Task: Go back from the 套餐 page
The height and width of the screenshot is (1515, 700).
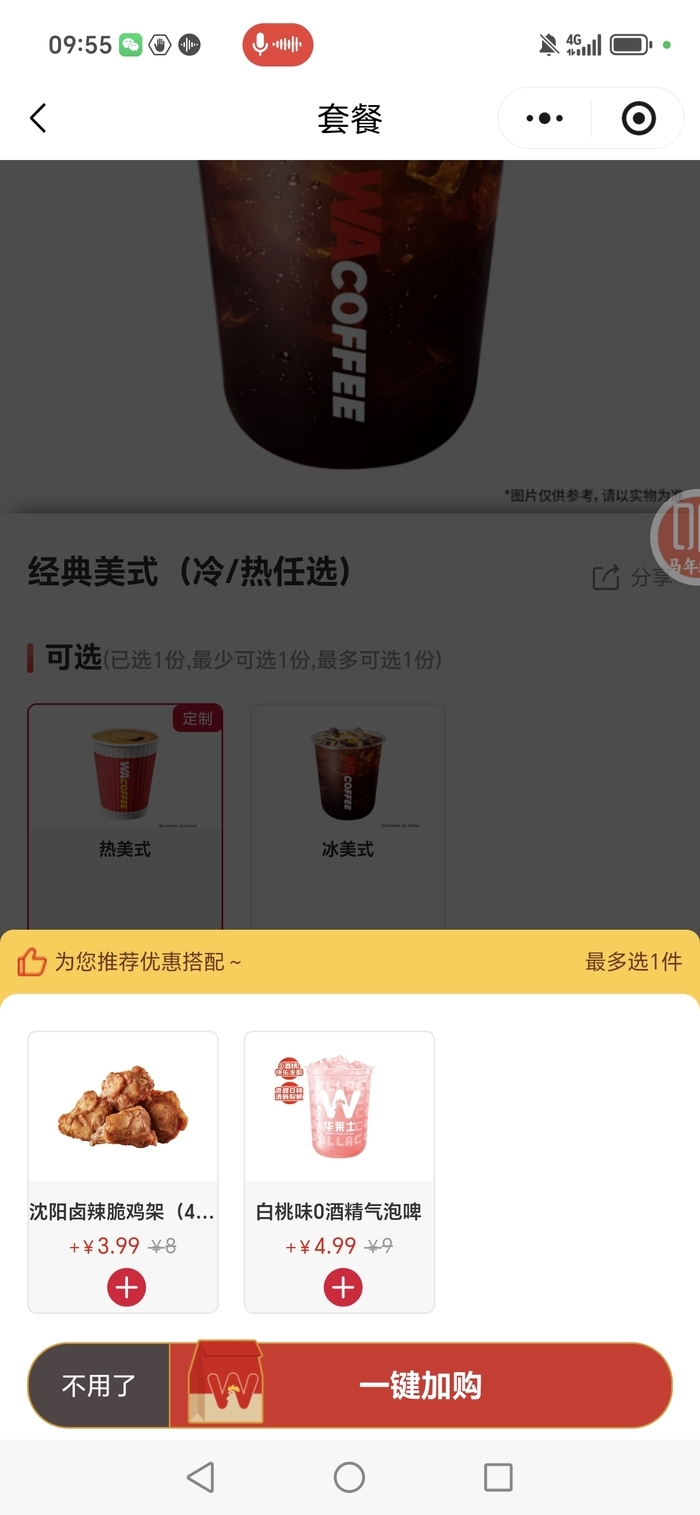Action: click(x=38, y=118)
